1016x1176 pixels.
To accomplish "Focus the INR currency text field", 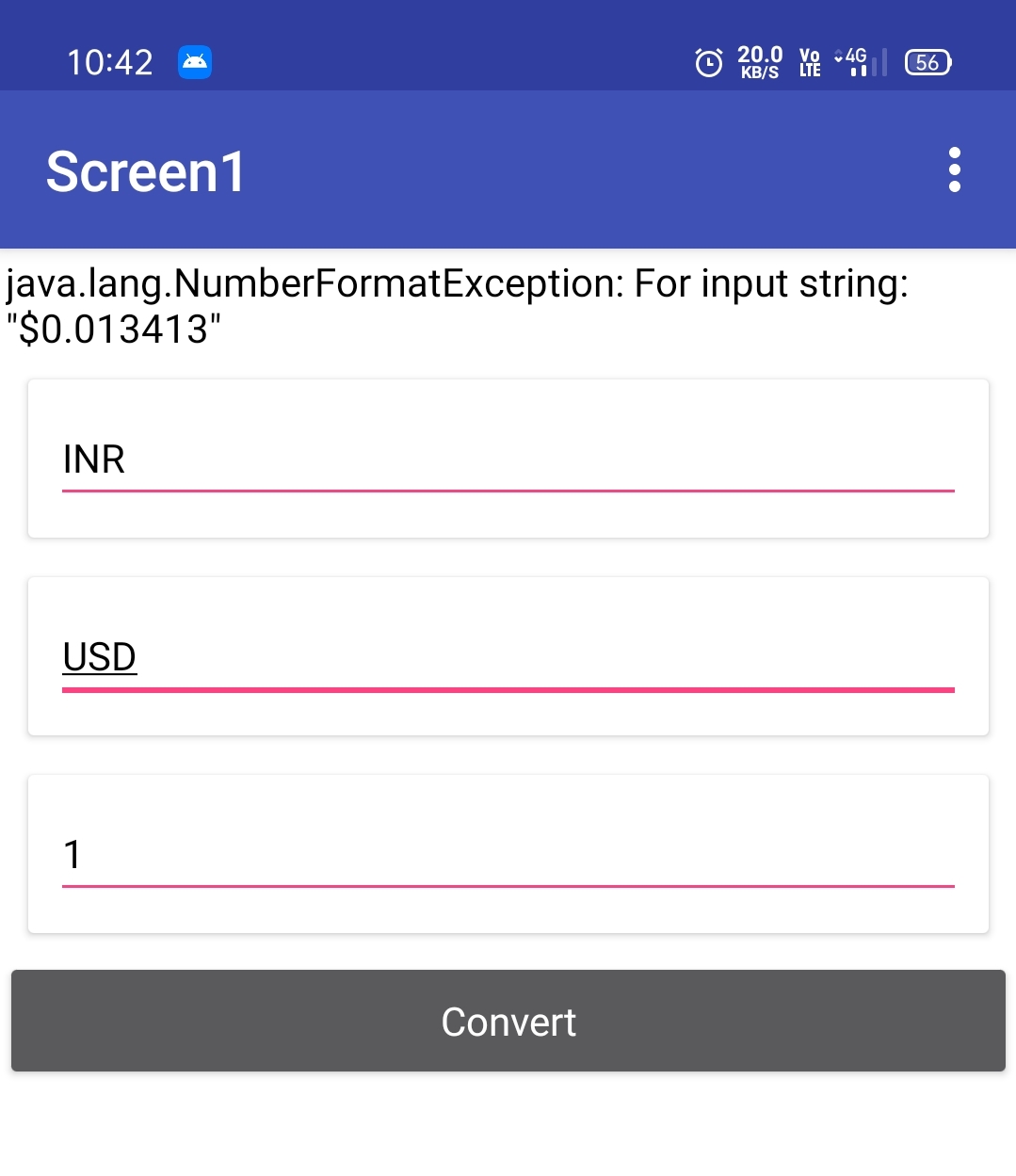I will pos(508,459).
